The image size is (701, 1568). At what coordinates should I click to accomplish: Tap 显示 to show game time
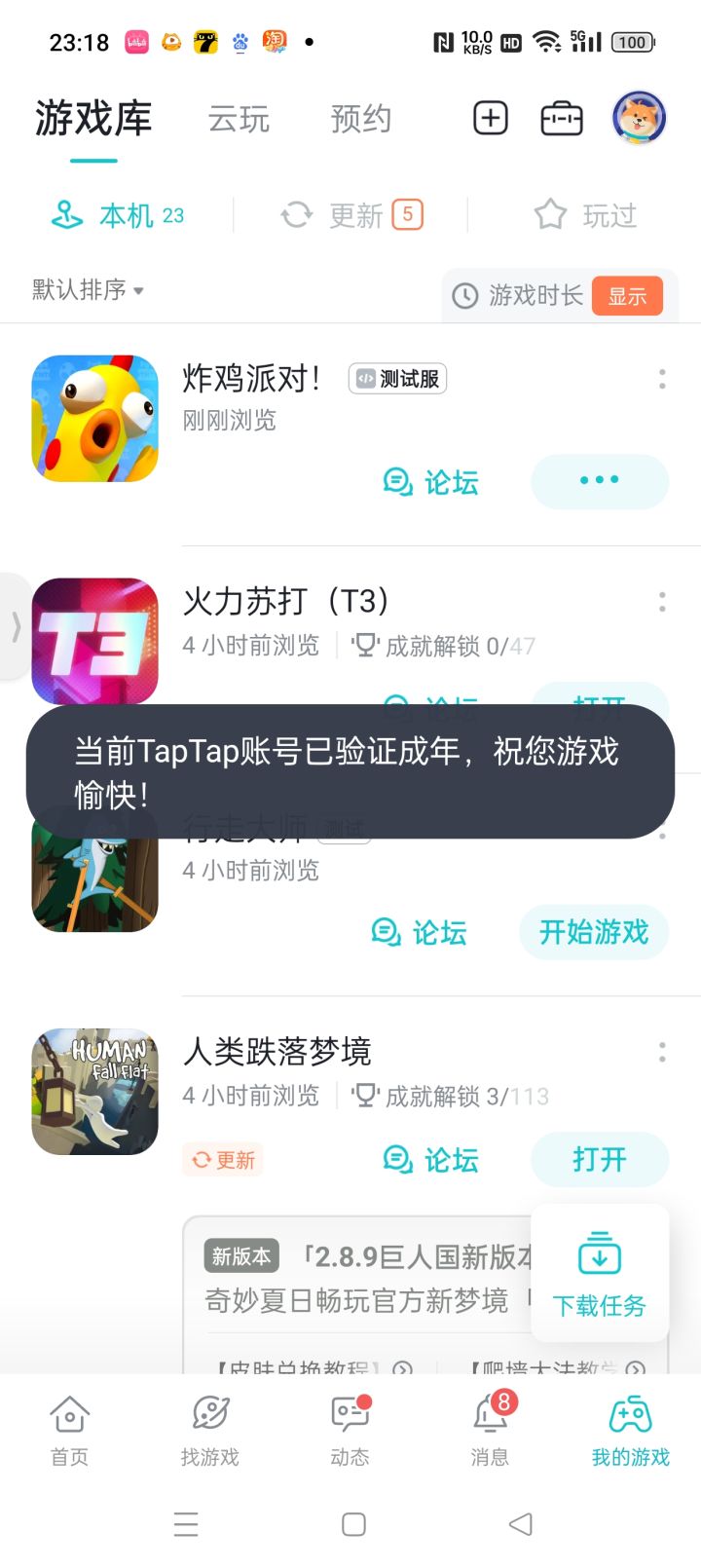pyautogui.click(x=627, y=296)
